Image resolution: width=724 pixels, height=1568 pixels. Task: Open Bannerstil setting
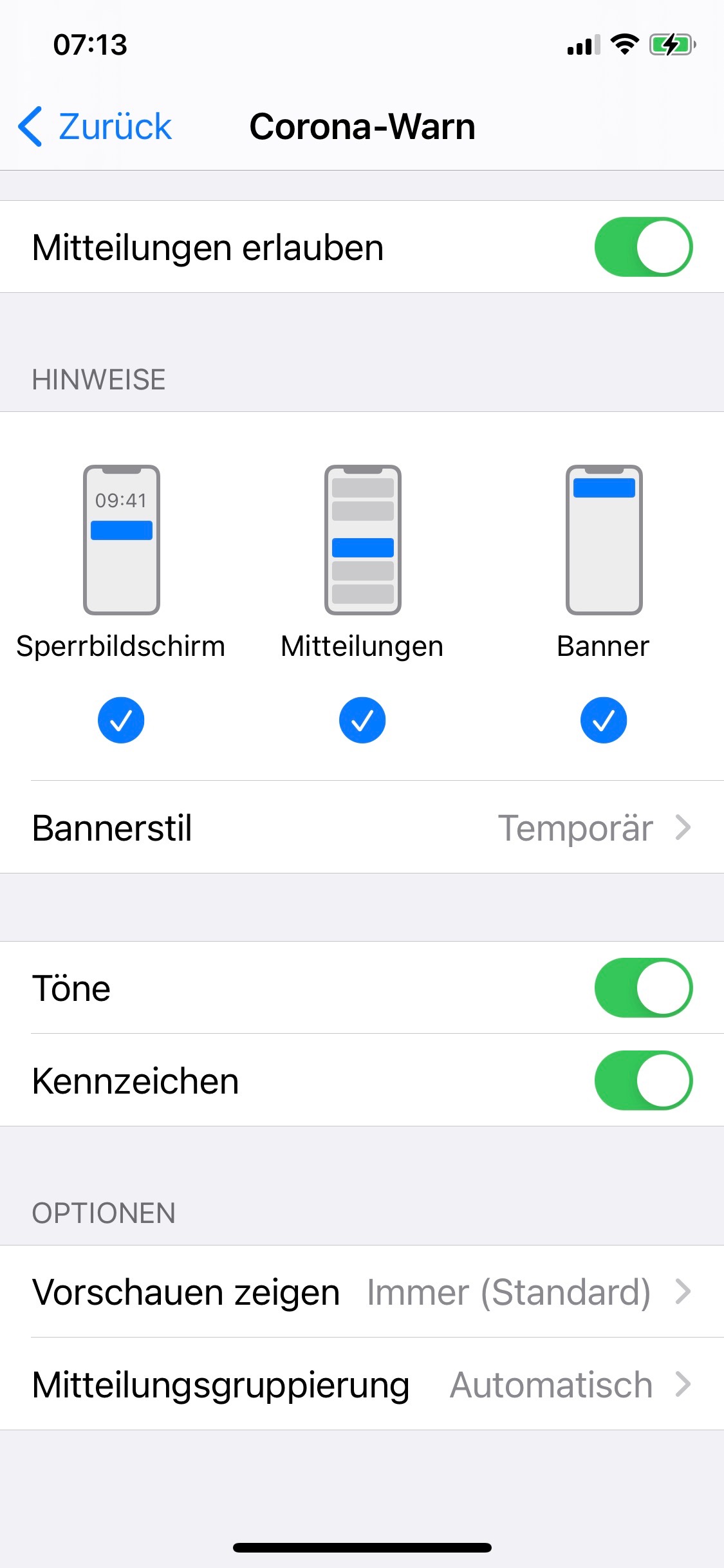click(362, 828)
